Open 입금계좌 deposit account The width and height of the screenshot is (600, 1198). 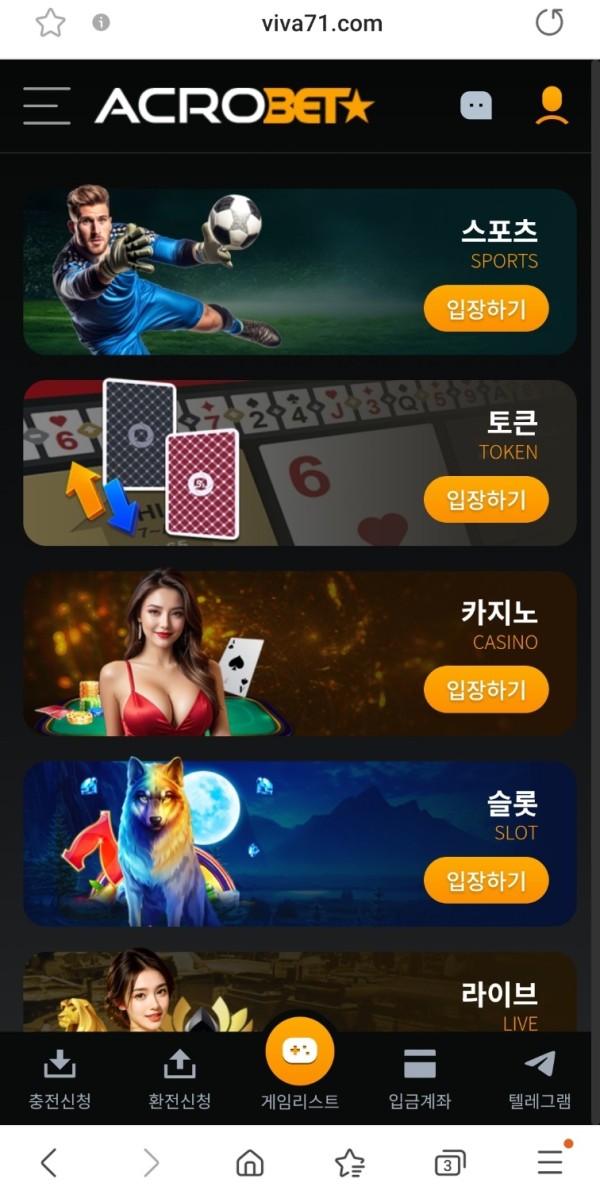coord(420,1079)
